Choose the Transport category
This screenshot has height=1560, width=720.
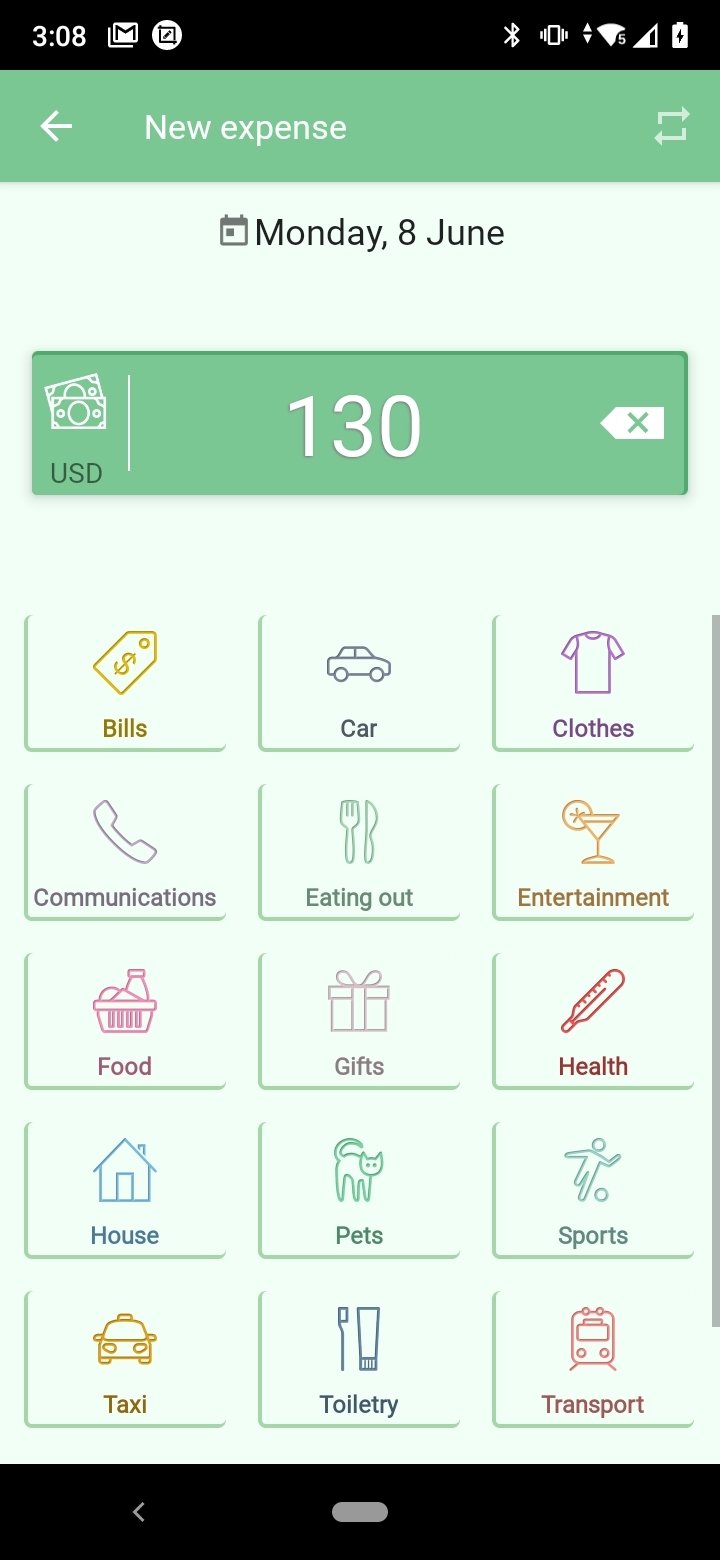tap(593, 1359)
